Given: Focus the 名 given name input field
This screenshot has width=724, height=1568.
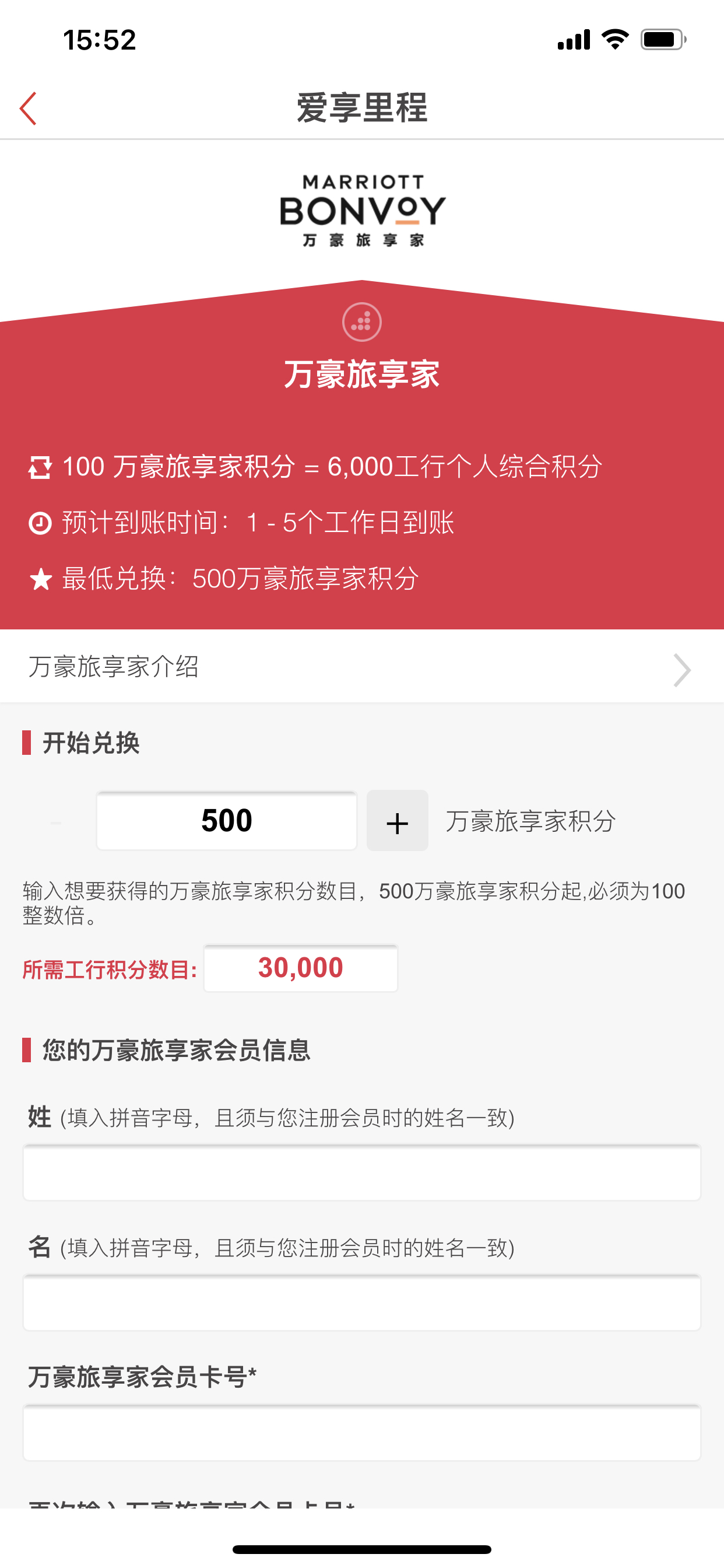Looking at the screenshot, I should point(362,1303).
